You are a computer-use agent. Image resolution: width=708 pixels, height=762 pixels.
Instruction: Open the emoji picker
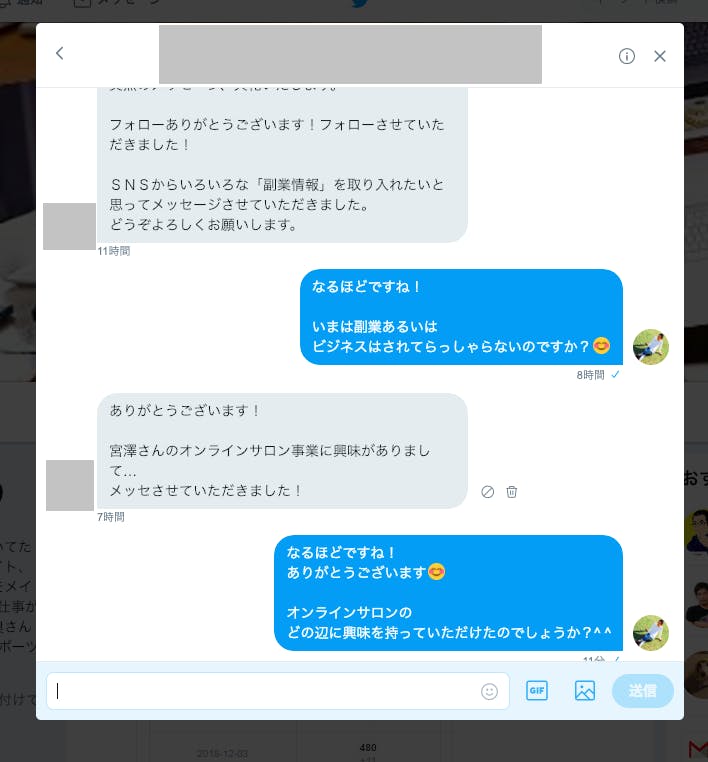coord(489,691)
